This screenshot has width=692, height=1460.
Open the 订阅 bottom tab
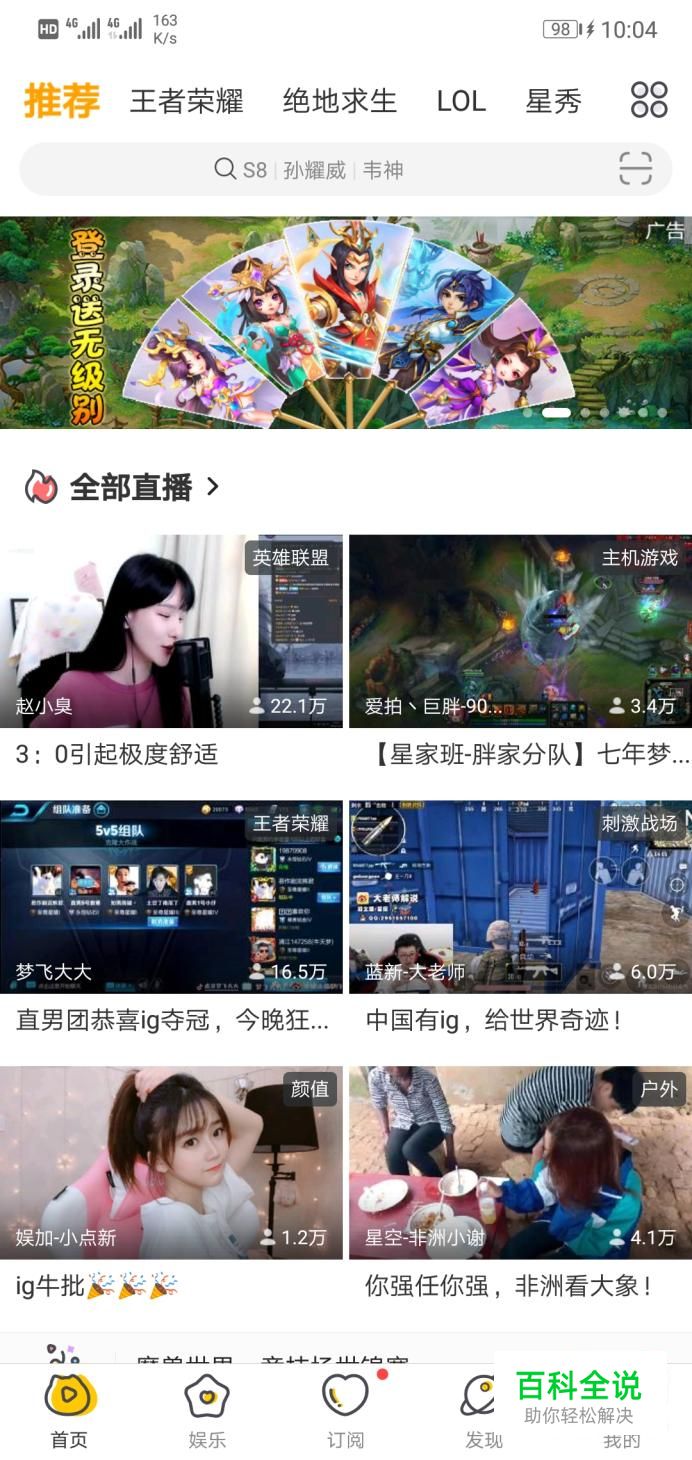coord(345,1410)
